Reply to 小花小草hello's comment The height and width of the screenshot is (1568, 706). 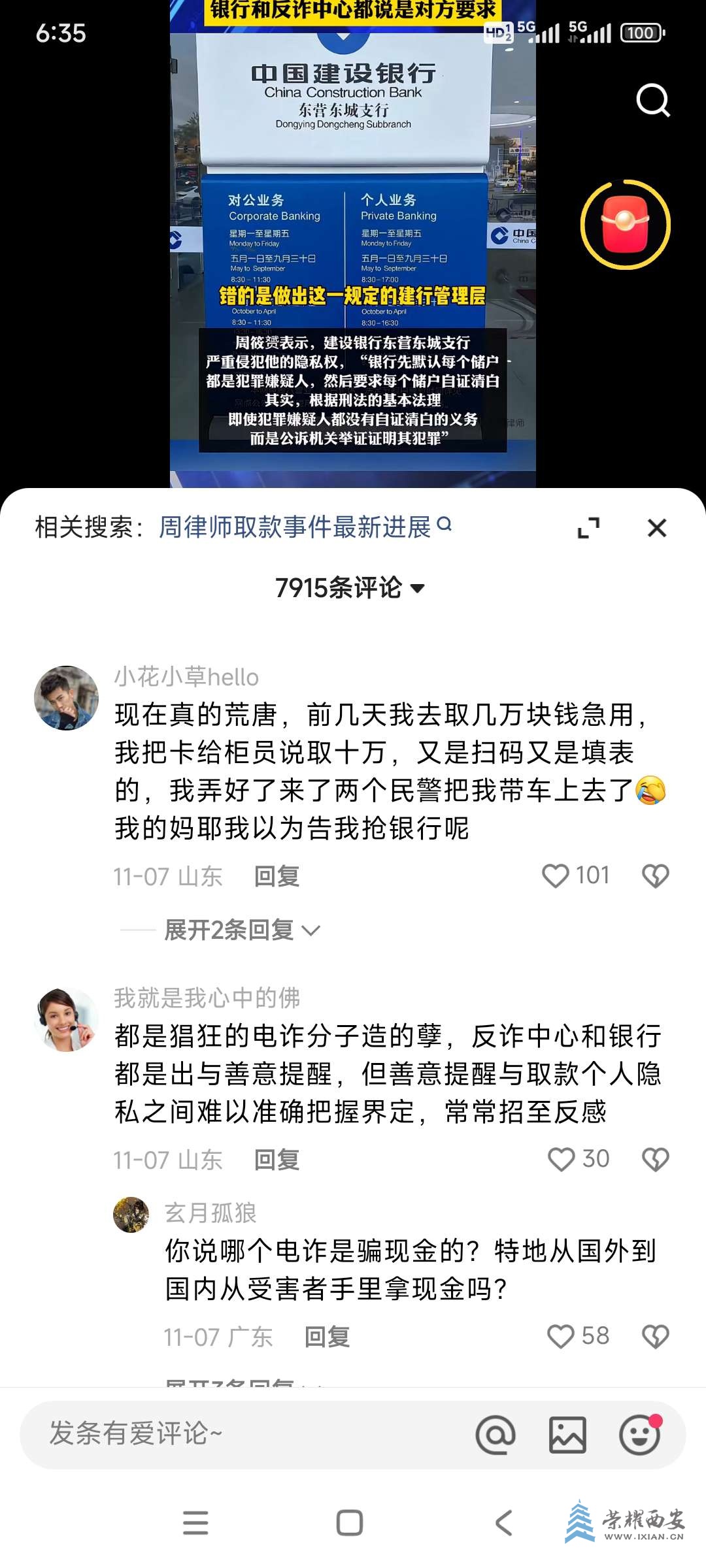point(277,876)
